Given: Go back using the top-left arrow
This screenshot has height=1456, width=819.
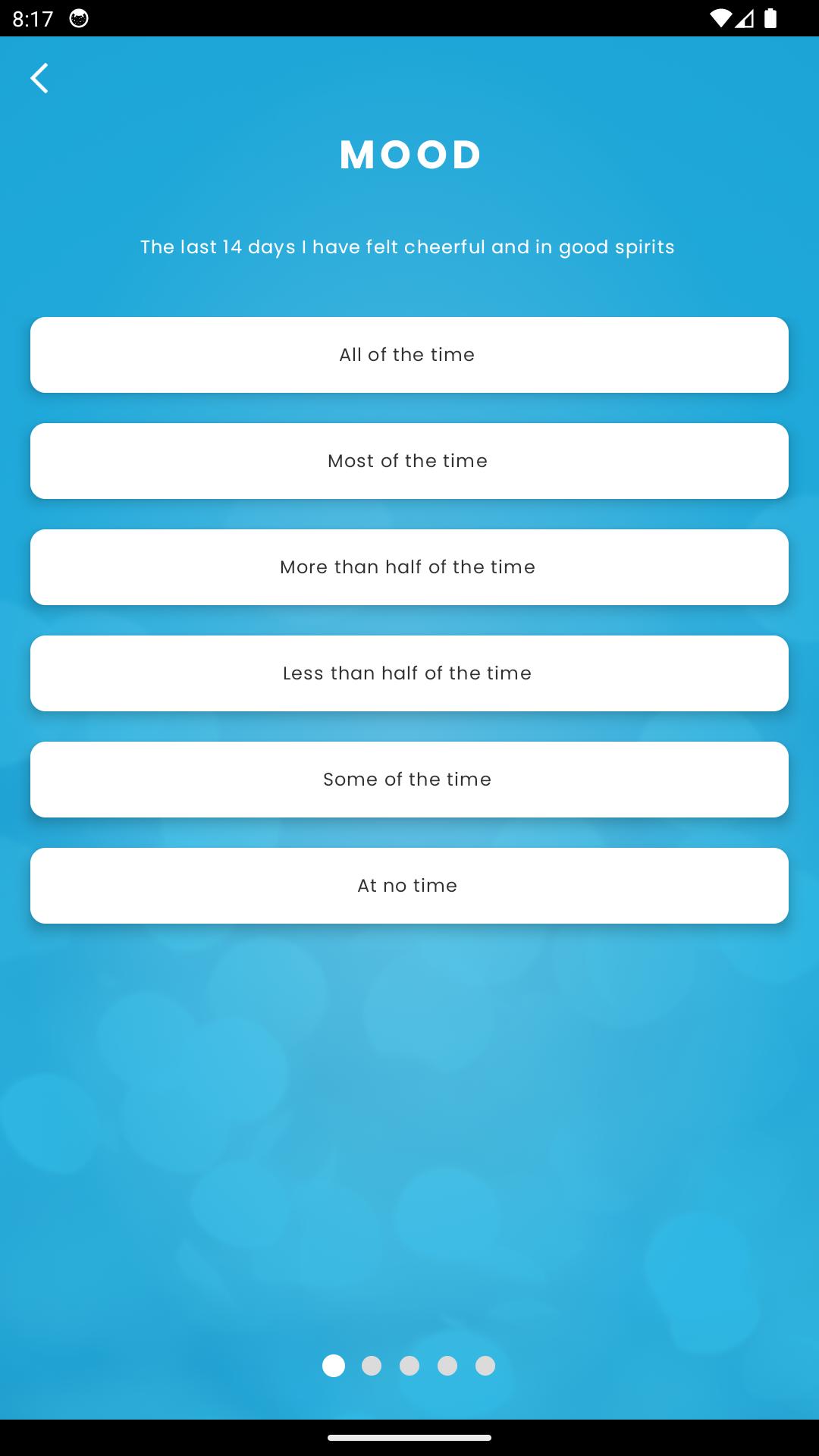Looking at the screenshot, I should click(39, 78).
